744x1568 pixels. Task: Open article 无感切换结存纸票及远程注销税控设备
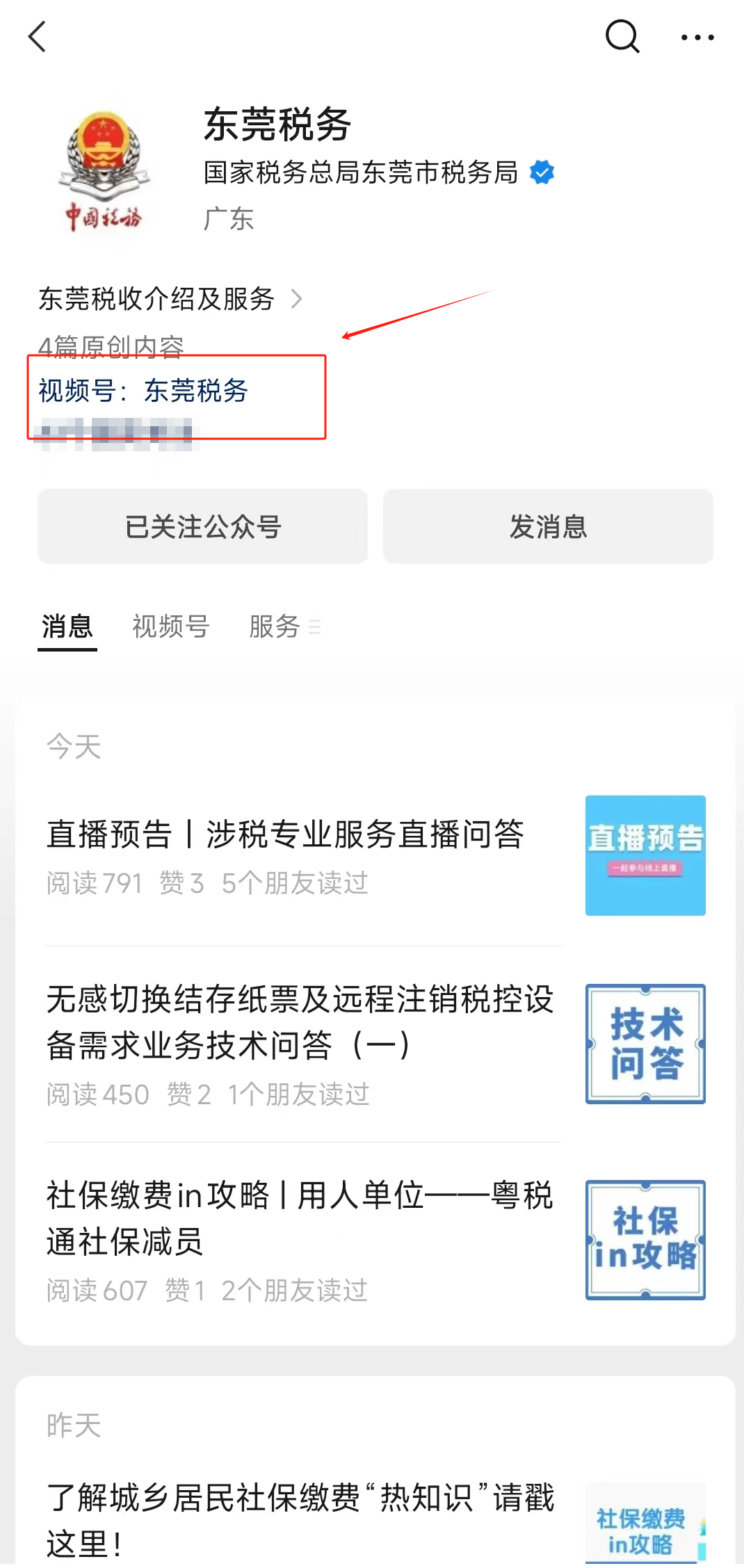point(375,1044)
